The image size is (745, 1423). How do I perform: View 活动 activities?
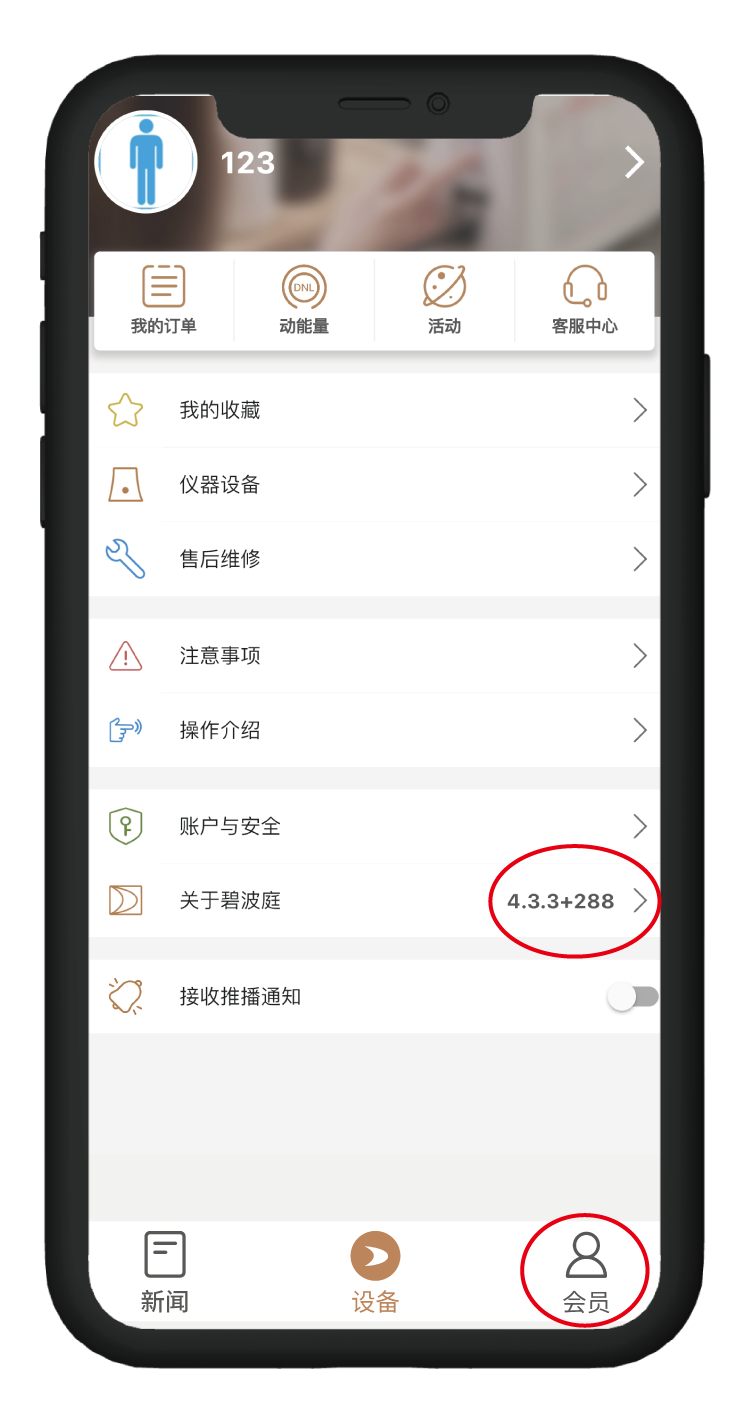[444, 299]
